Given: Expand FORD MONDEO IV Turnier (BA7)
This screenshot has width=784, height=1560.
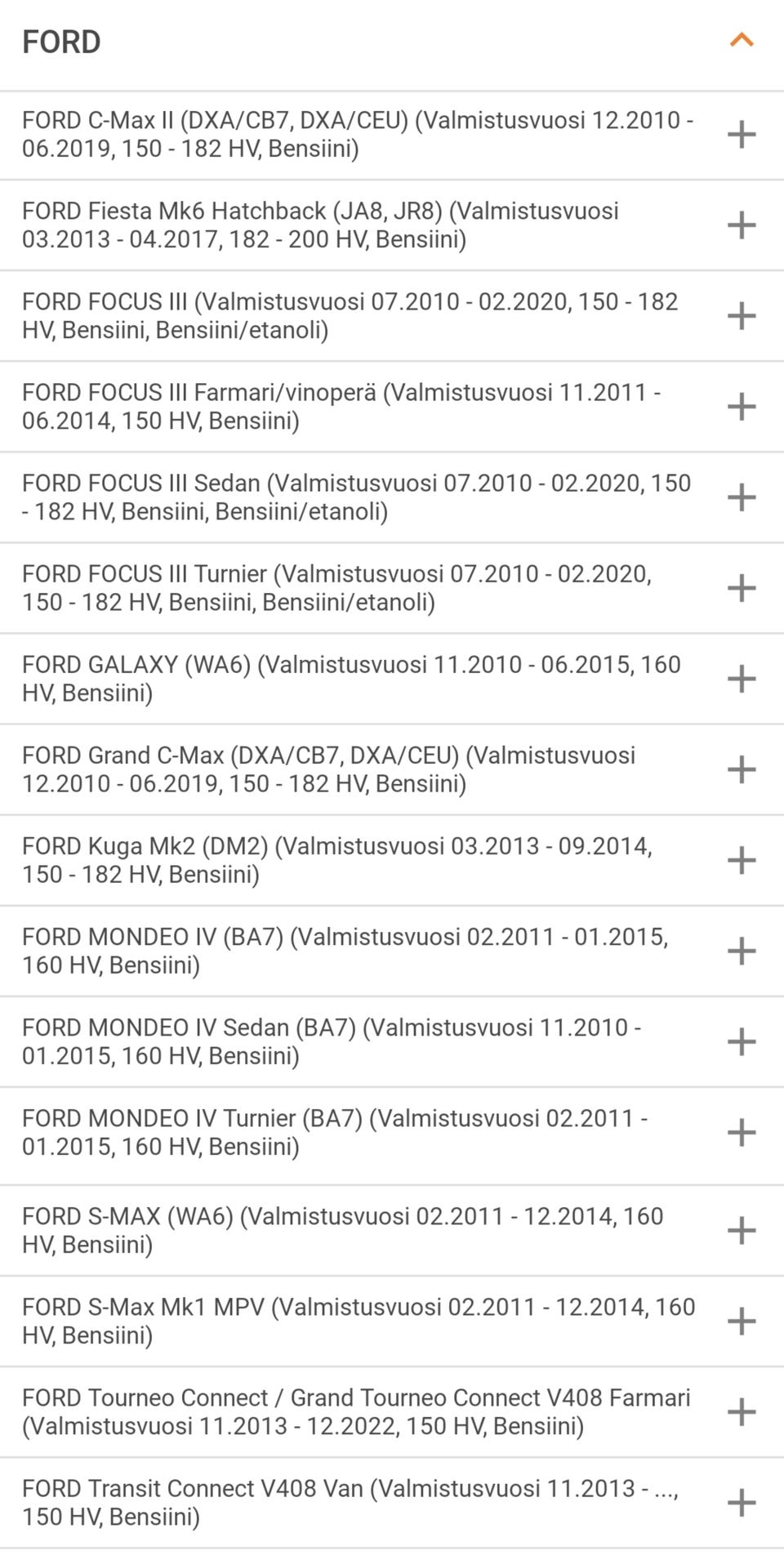Looking at the screenshot, I should pos(741,1133).
